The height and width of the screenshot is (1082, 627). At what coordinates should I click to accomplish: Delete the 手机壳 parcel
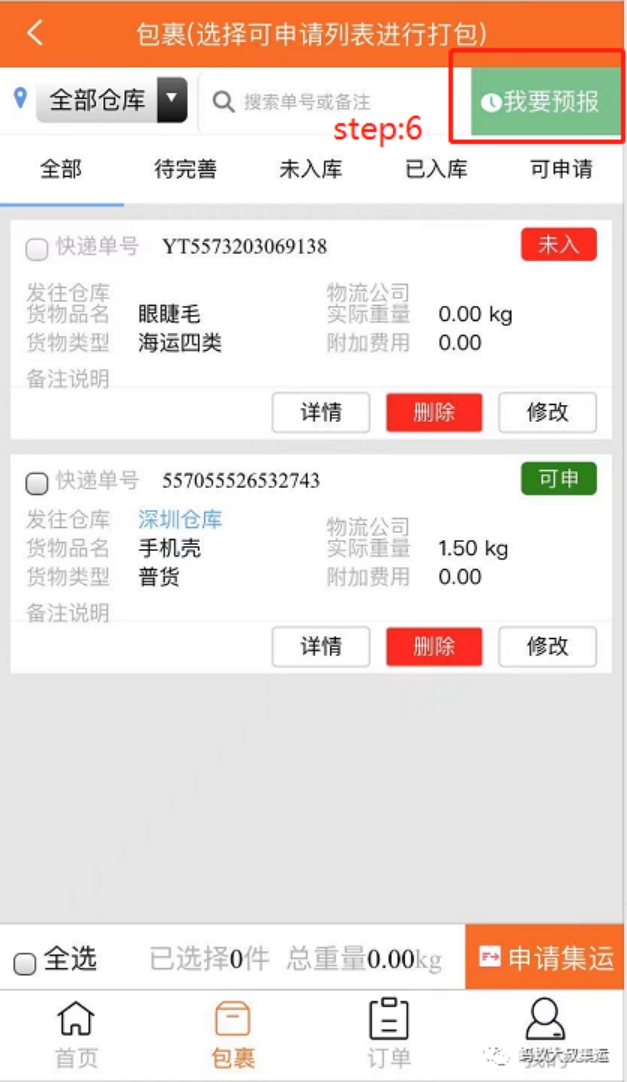click(x=434, y=647)
